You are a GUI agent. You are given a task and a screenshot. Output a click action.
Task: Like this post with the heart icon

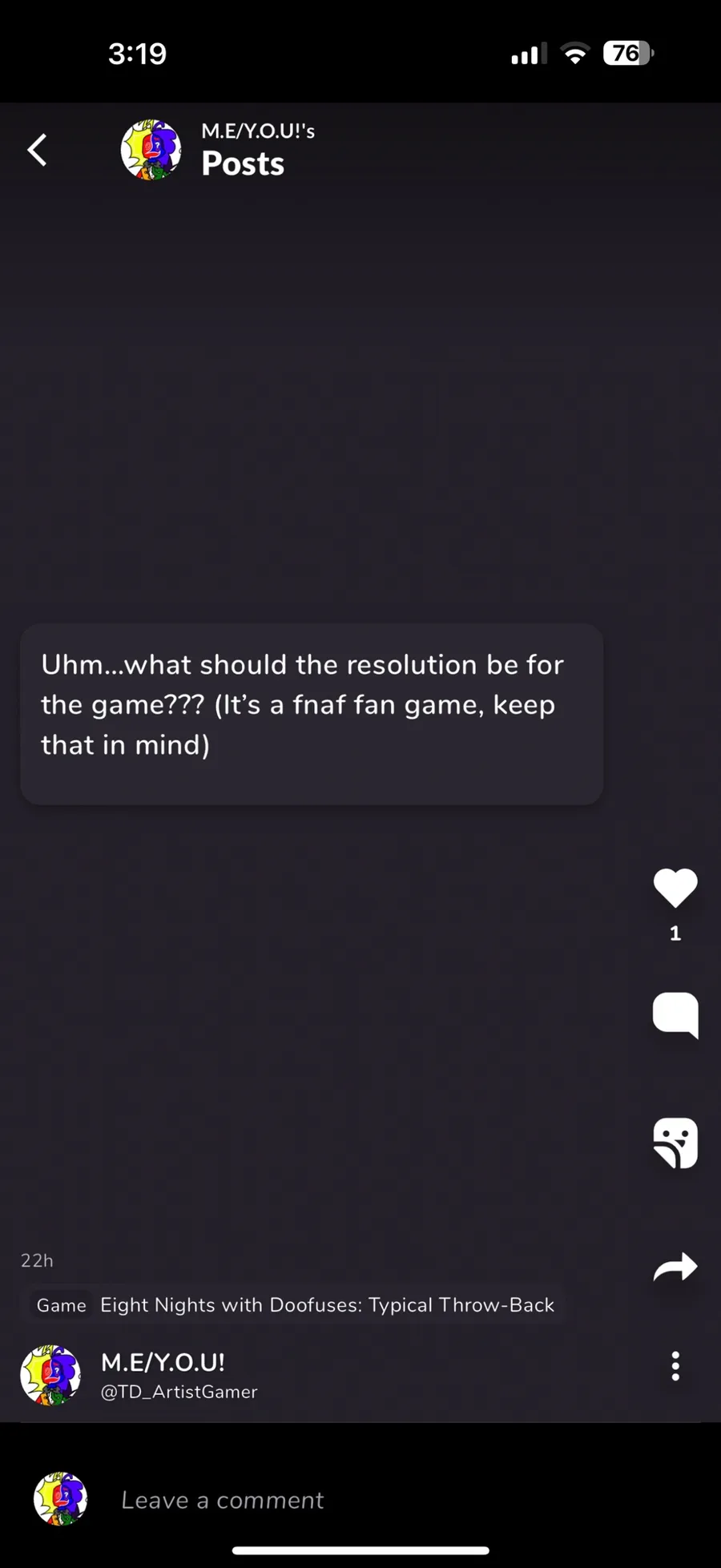[675, 888]
